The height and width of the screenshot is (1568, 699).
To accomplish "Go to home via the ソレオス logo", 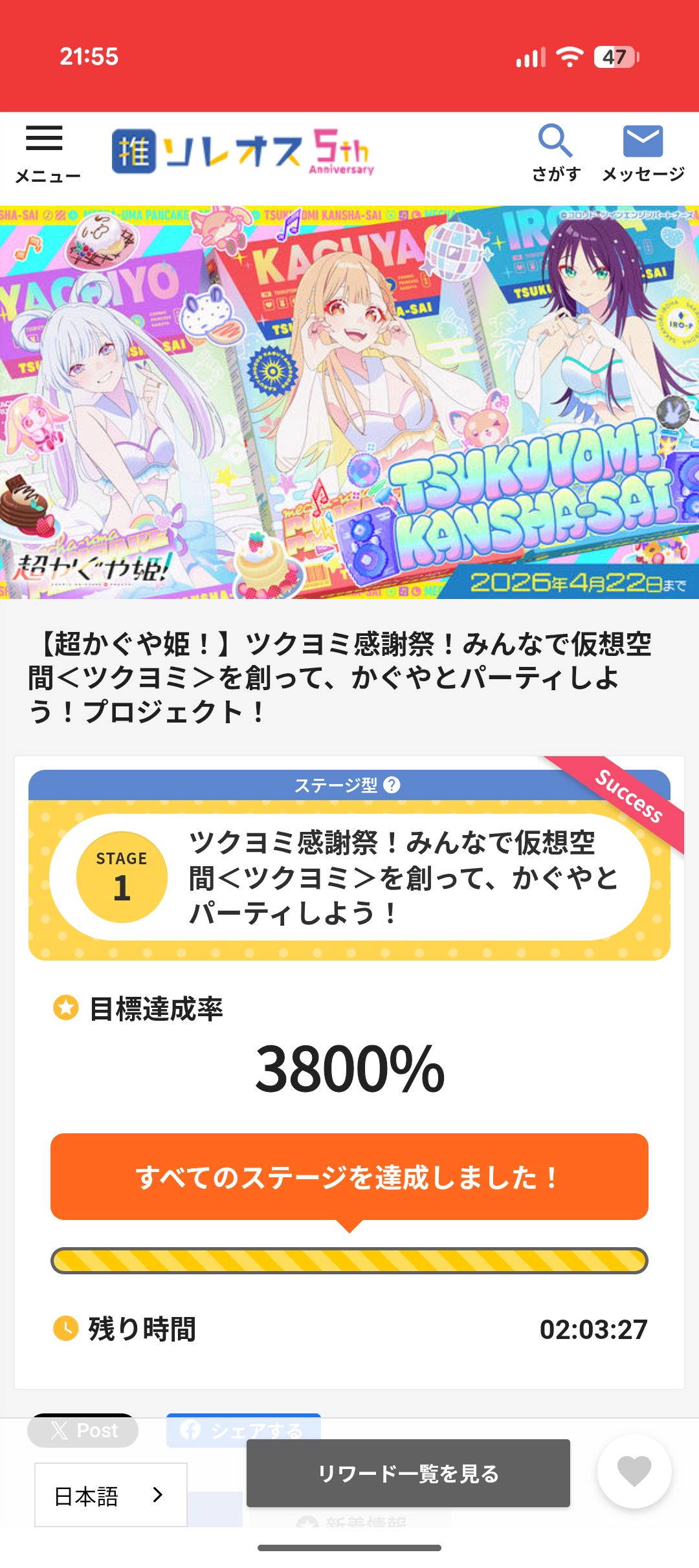I will click(x=243, y=151).
